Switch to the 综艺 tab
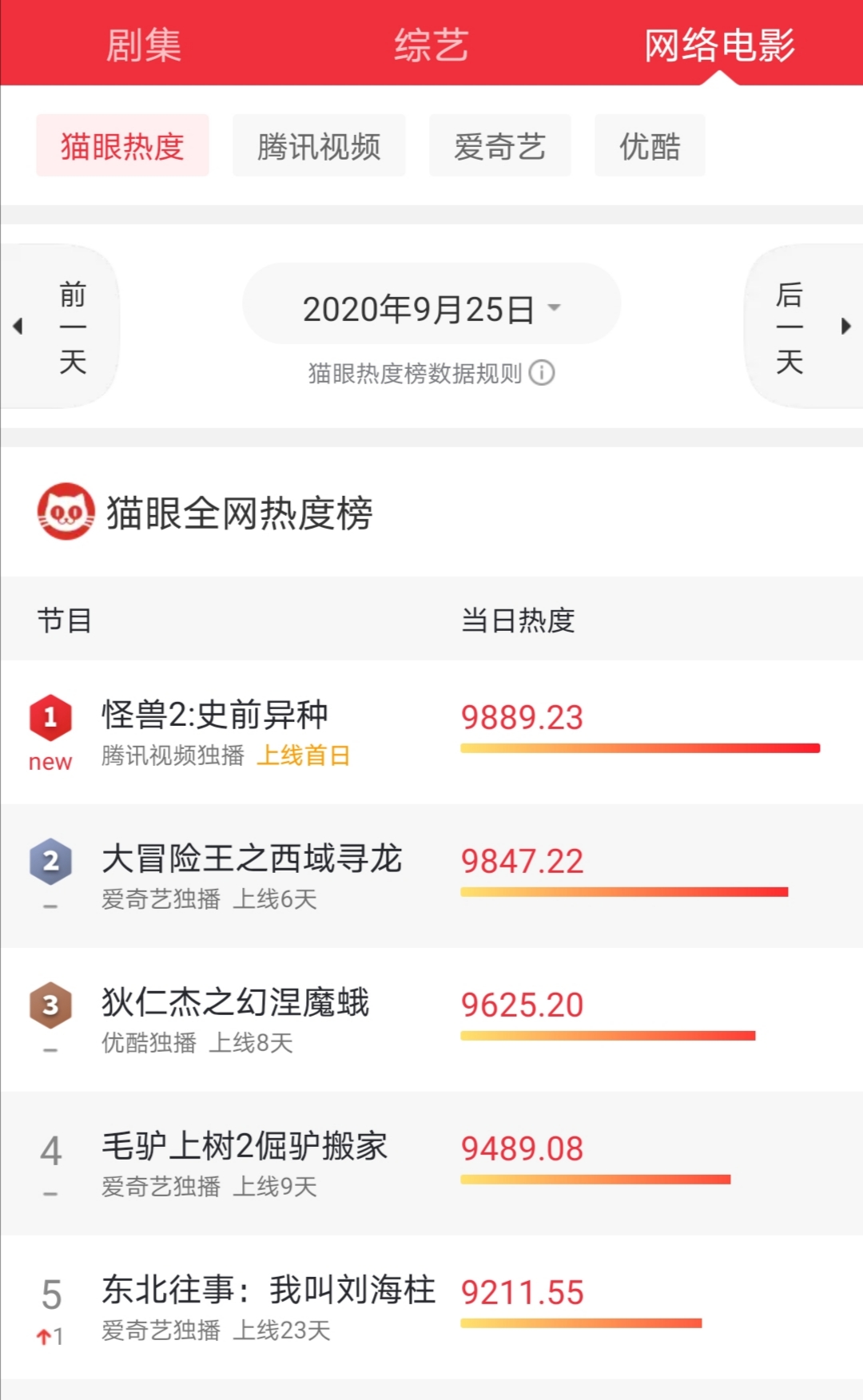The image size is (863, 1400). (x=431, y=45)
